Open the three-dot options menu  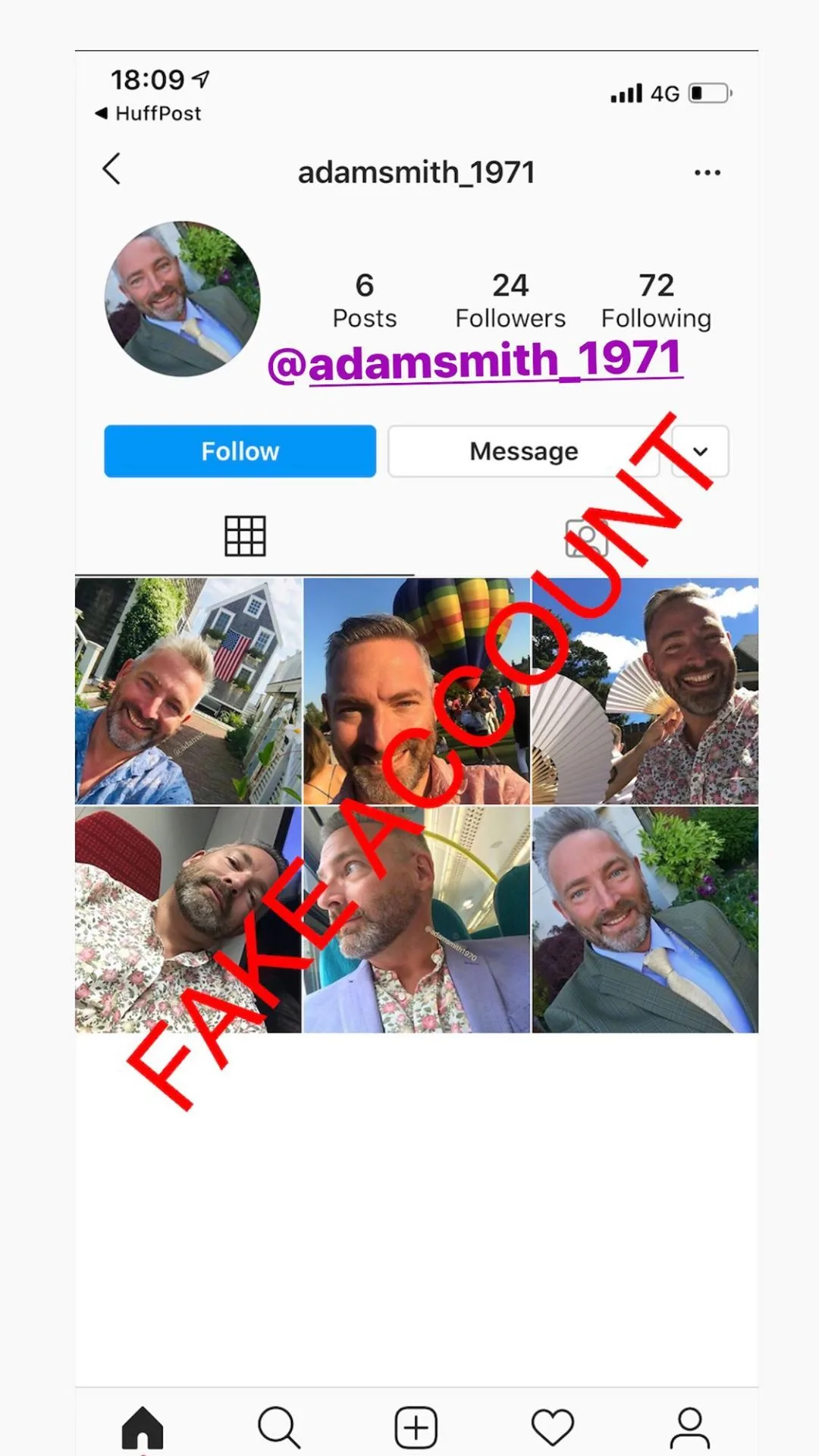707,173
